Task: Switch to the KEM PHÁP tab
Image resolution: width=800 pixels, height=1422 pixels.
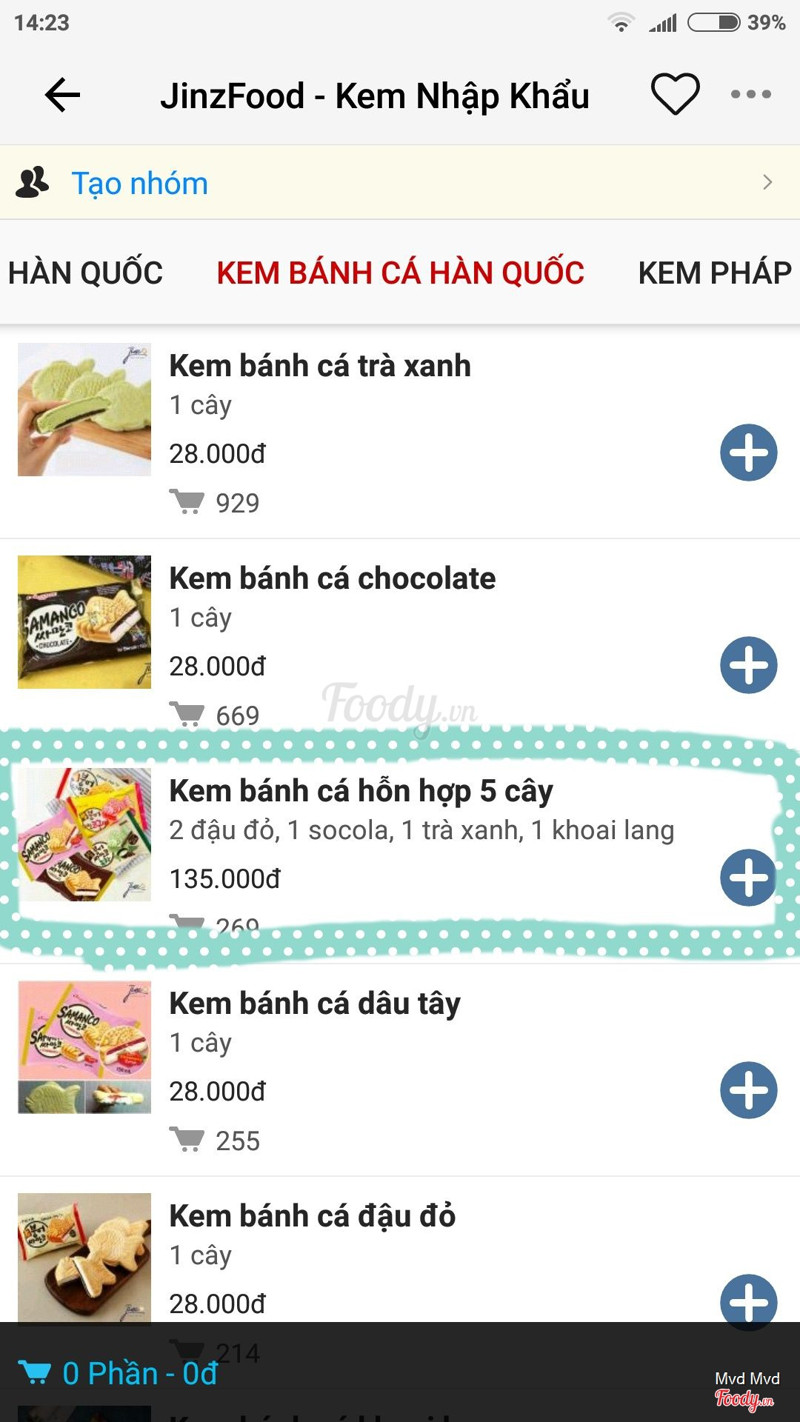Action: coord(714,272)
